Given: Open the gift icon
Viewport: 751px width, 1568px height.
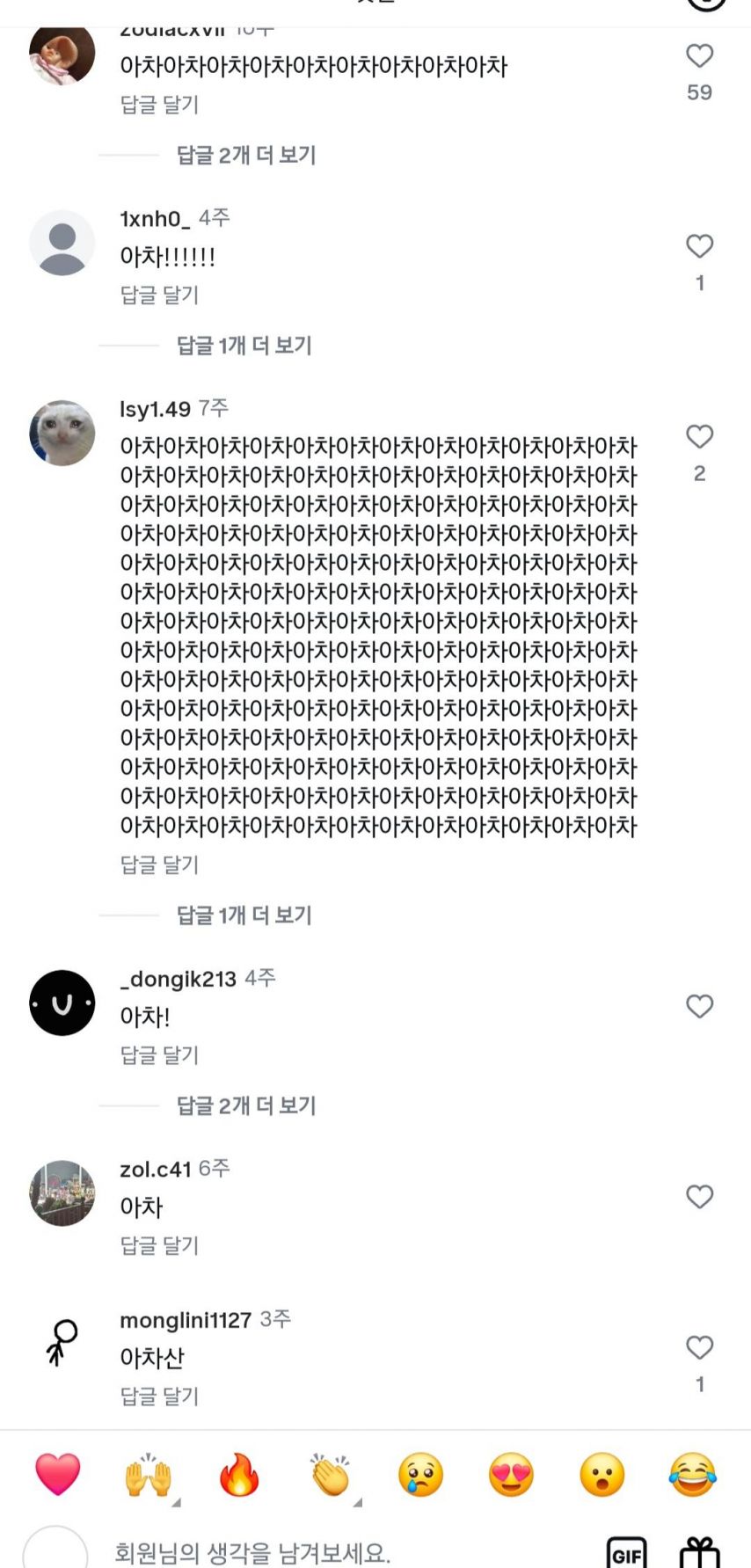Looking at the screenshot, I should pyautogui.click(x=700, y=1553).
